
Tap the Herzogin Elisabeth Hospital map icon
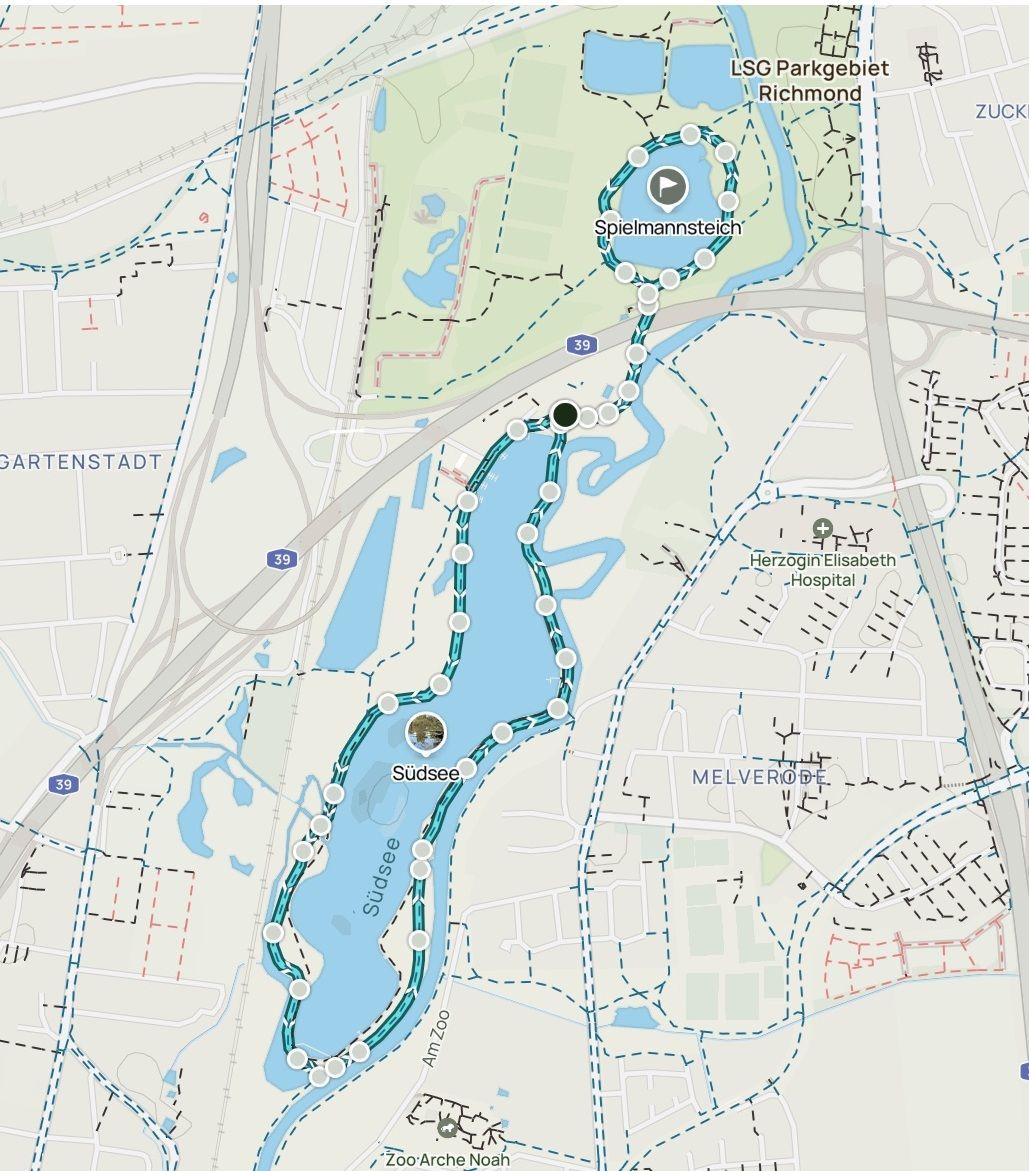(822, 527)
